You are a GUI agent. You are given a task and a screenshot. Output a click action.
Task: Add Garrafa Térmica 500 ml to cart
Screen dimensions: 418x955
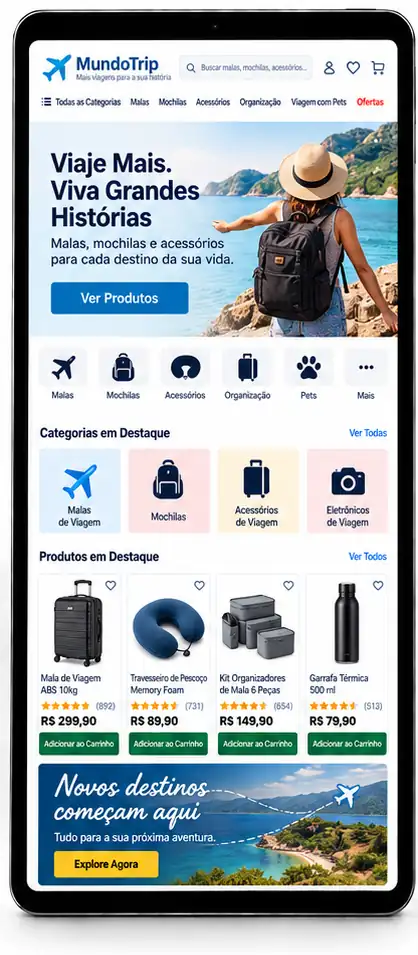tap(347, 744)
